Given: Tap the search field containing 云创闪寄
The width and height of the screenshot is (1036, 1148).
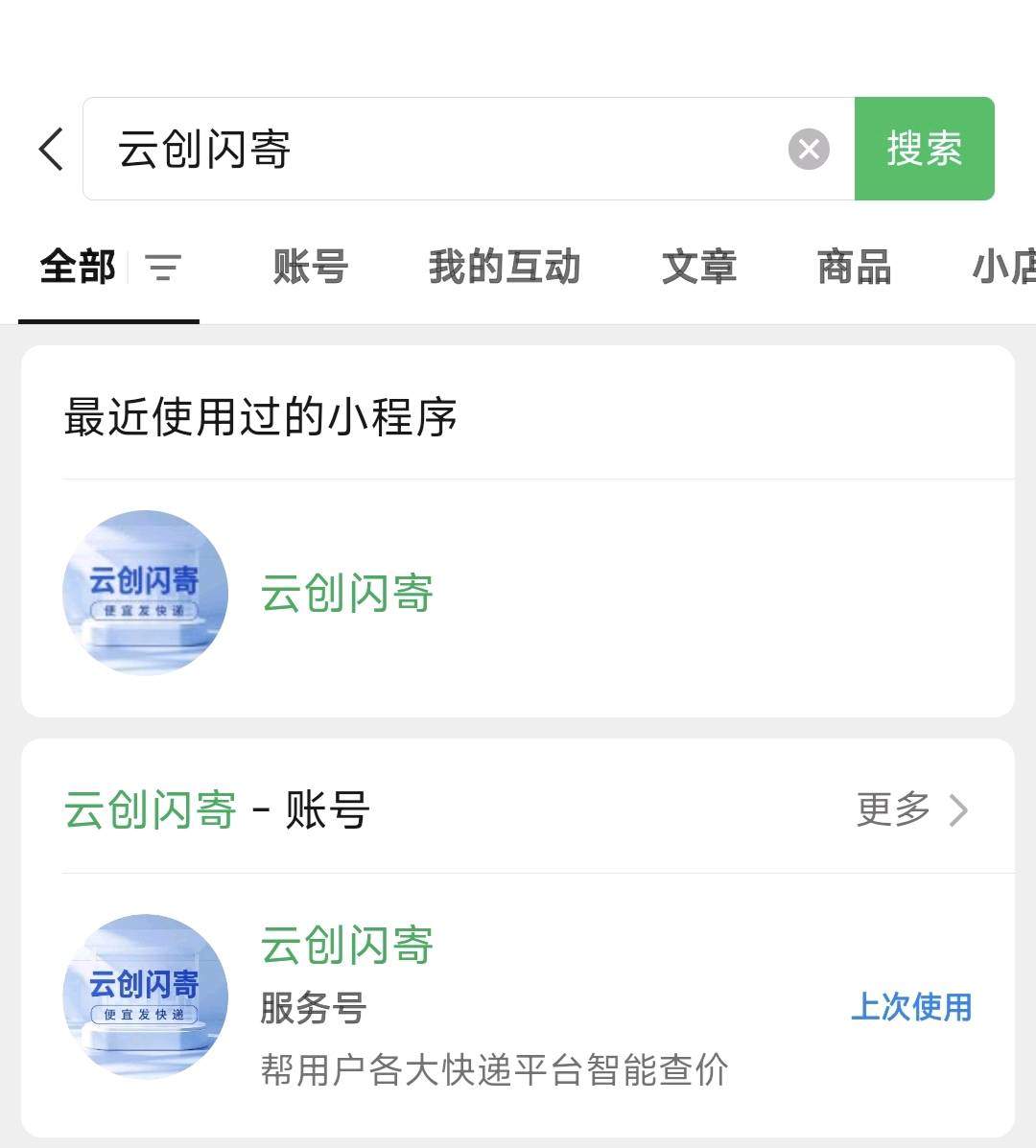Looking at the screenshot, I should [441, 150].
